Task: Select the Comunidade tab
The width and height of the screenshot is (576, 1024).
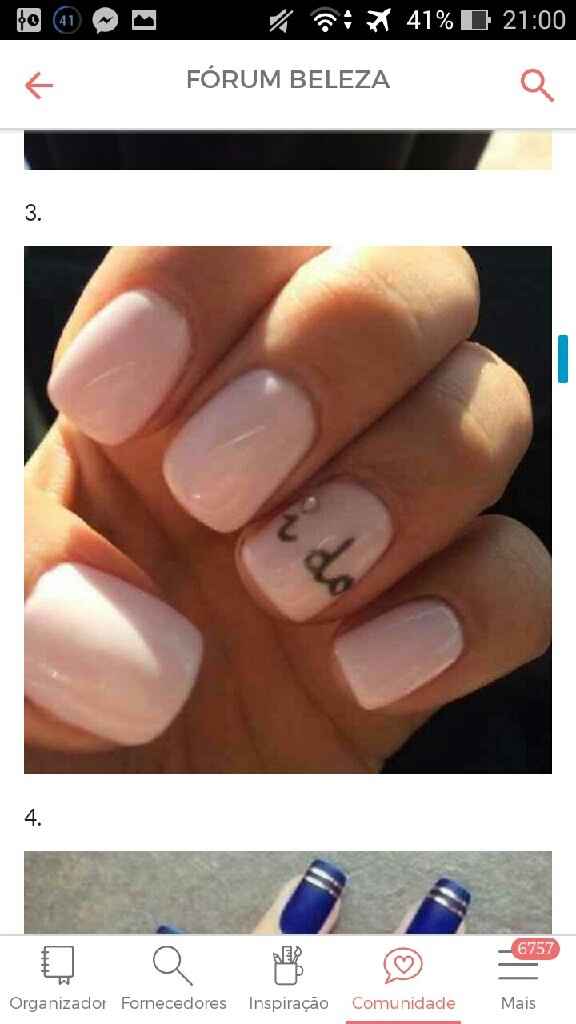Action: (403, 978)
